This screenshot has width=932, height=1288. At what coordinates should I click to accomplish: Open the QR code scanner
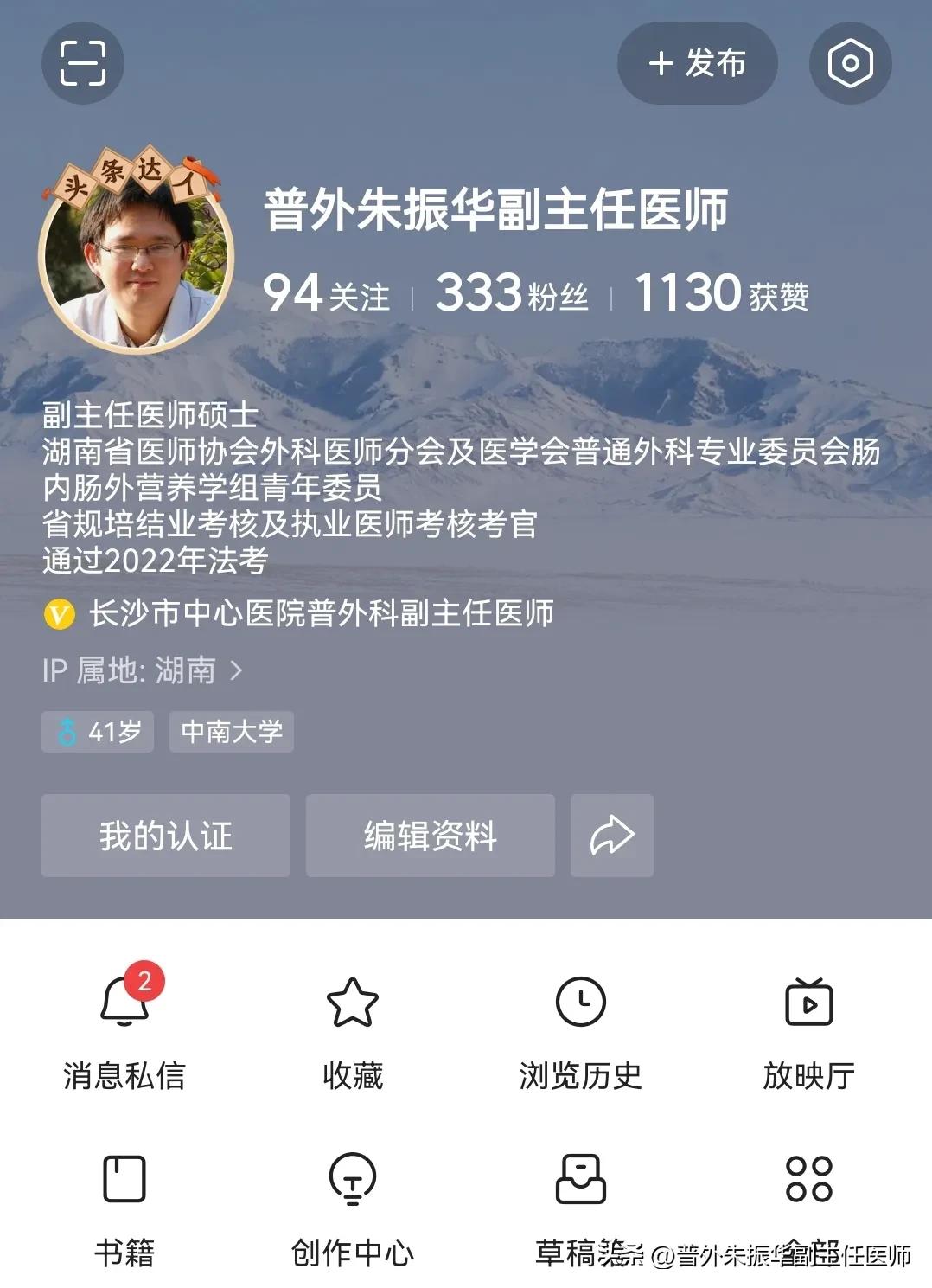82,62
